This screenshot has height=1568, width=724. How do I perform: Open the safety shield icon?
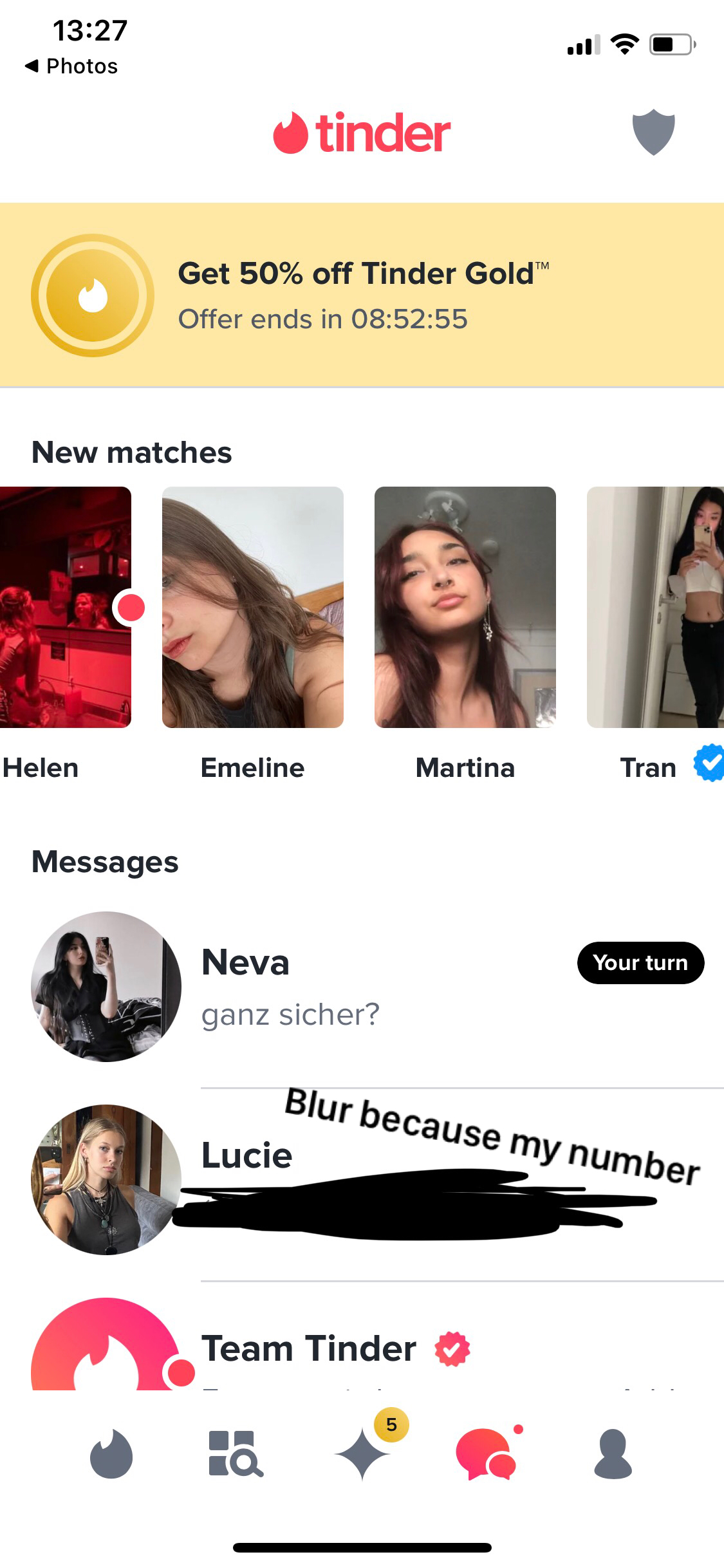coord(653,132)
